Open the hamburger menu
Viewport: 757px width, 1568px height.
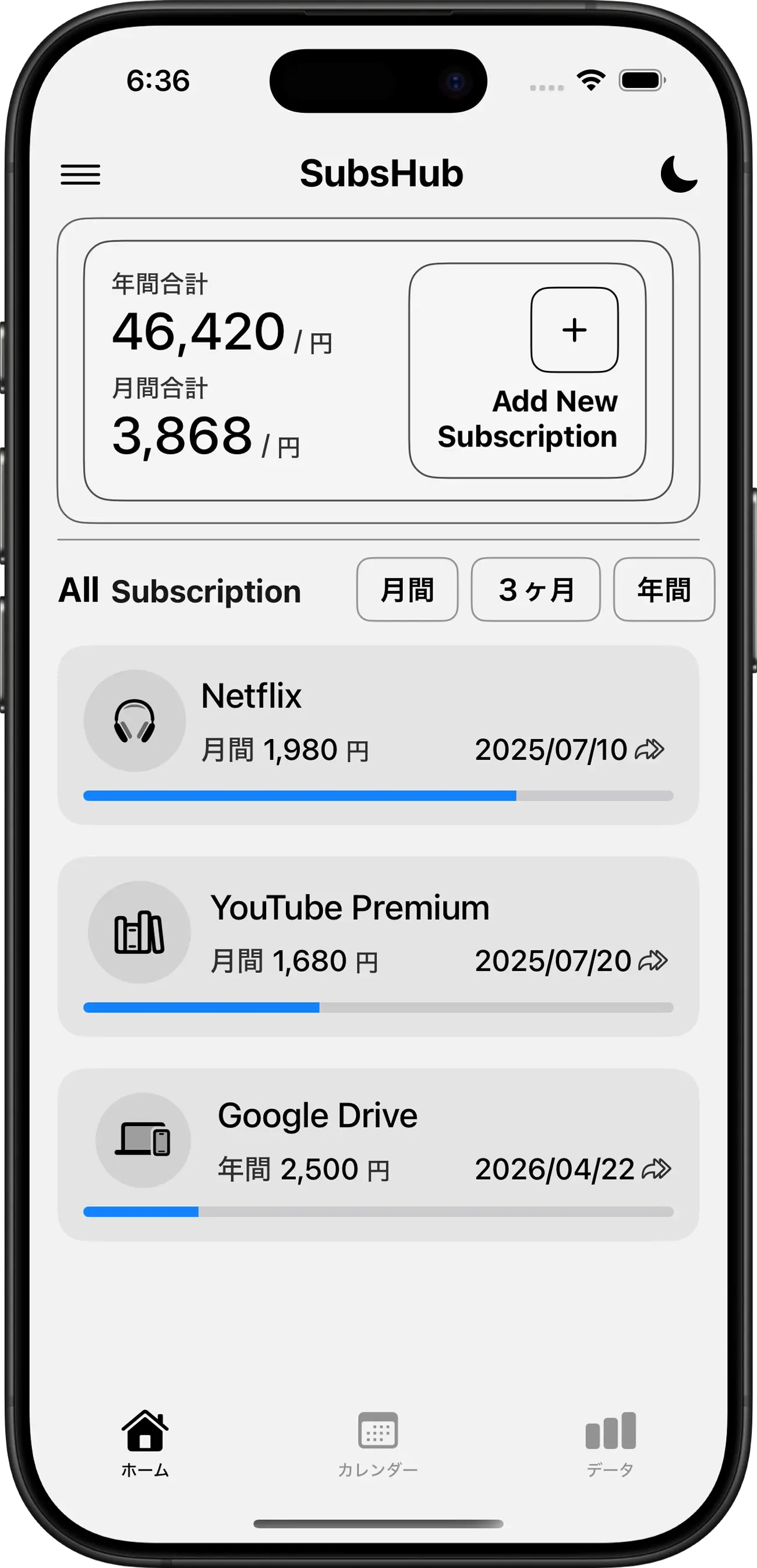point(80,175)
